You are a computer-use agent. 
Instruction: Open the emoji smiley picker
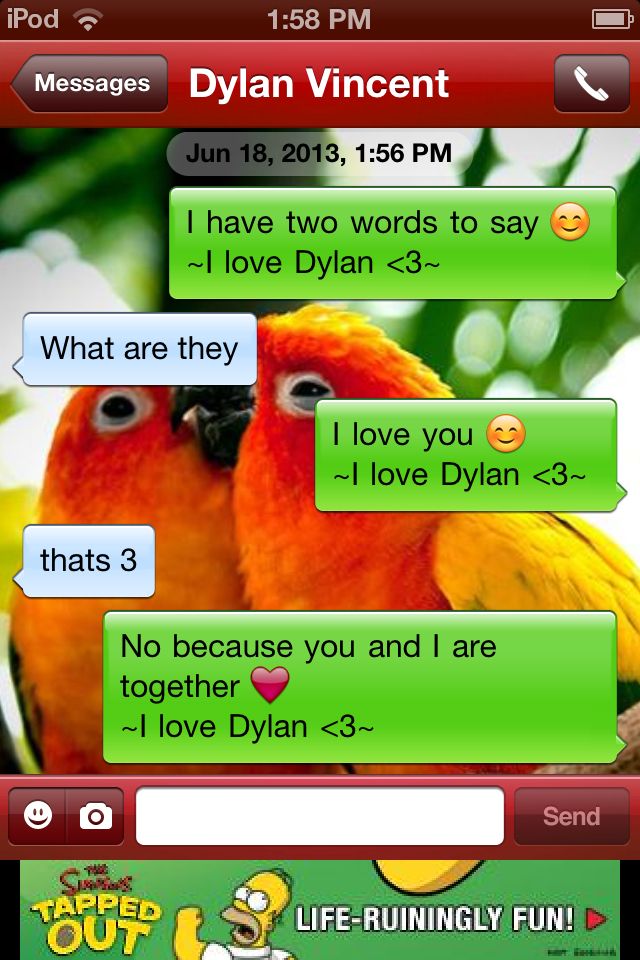38,816
